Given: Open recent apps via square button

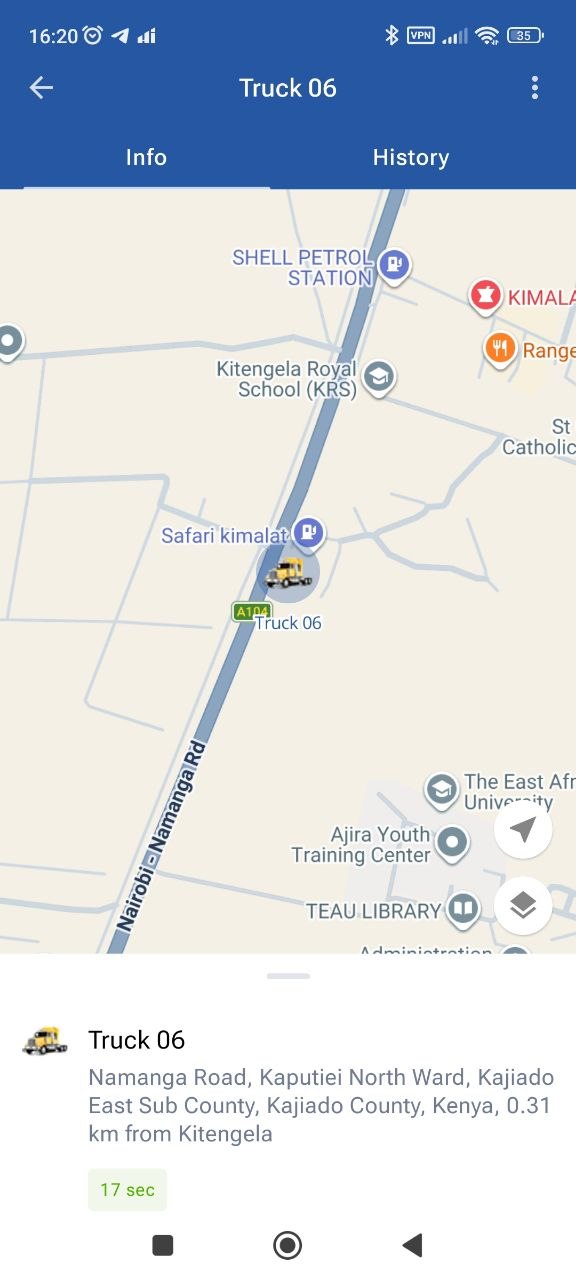Looking at the screenshot, I should click(x=163, y=1245).
